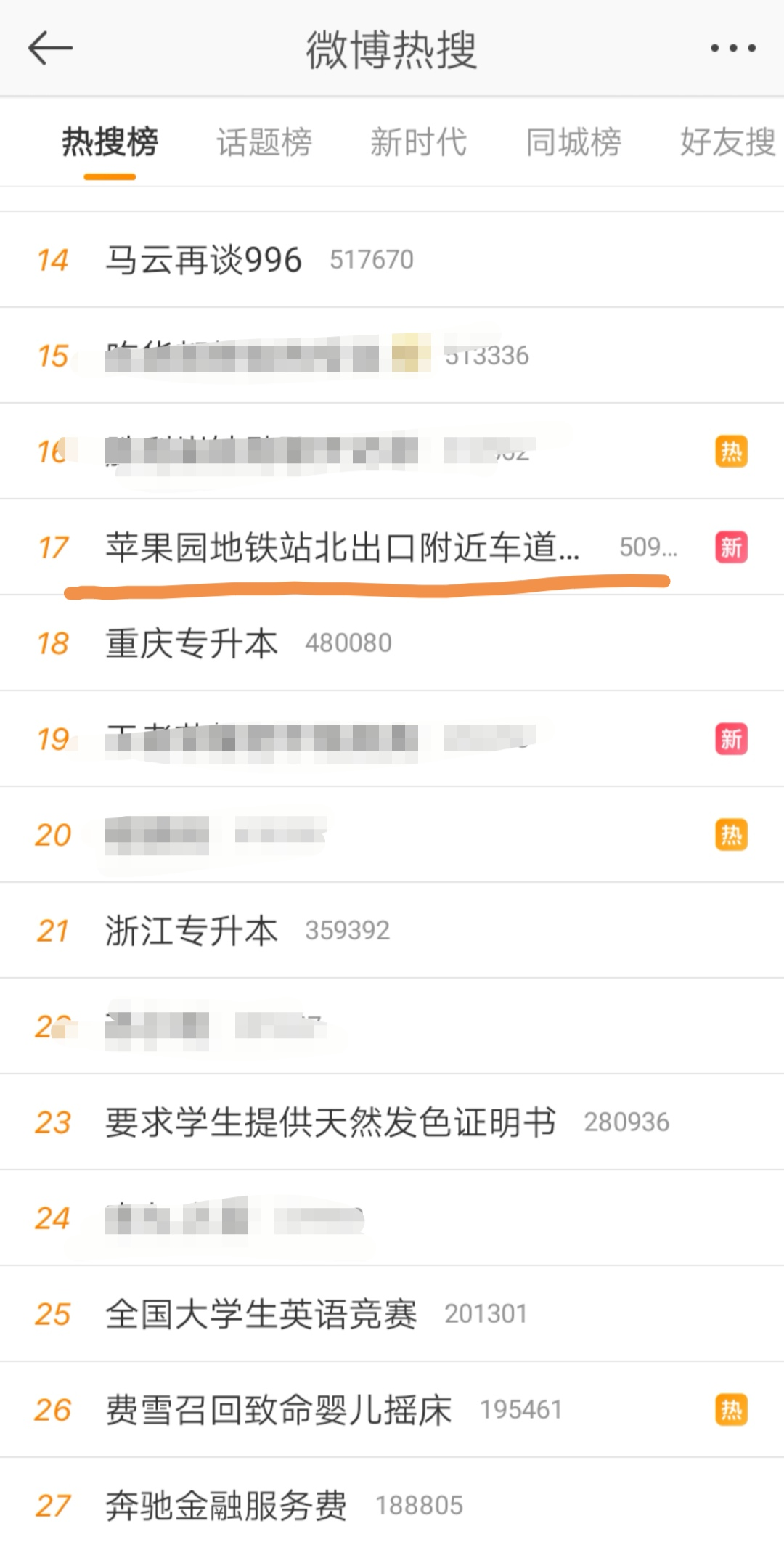The height and width of the screenshot is (1542, 784).
Task: Open the three-dot overflow menu
Action: (x=732, y=48)
